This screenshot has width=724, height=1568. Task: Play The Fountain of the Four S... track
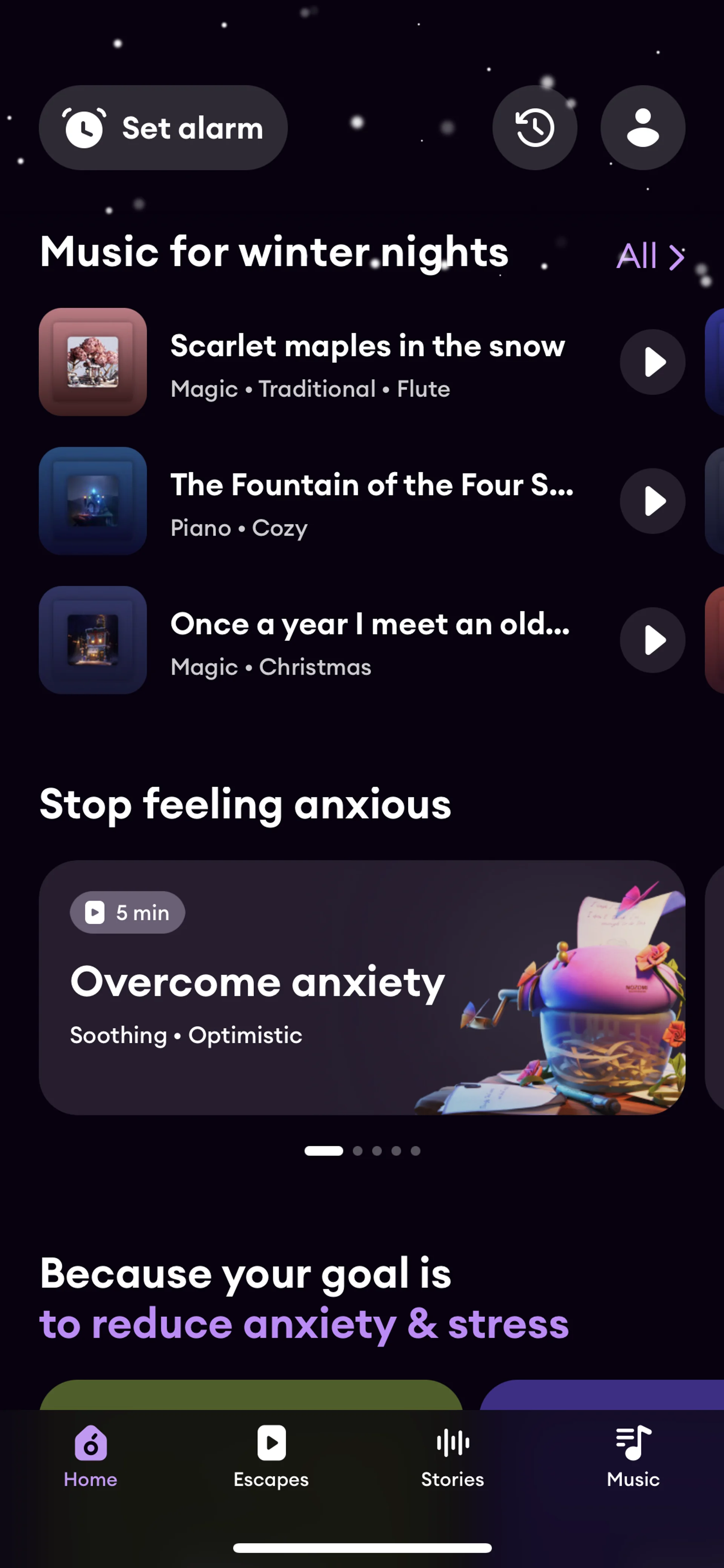(652, 501)
